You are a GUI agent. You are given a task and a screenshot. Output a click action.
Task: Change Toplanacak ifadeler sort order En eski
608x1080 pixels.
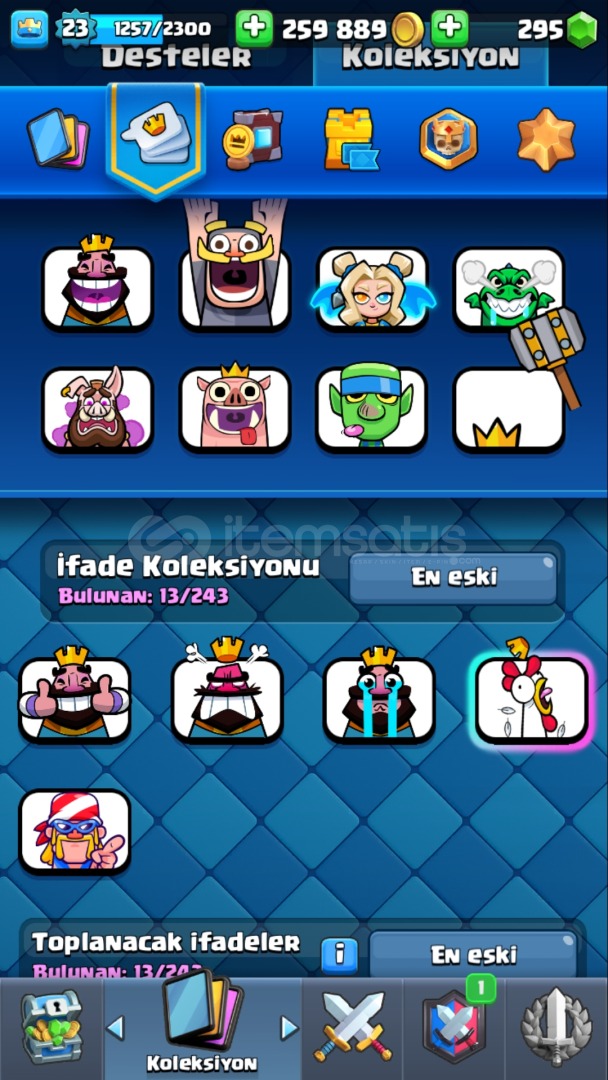pos(472,955)
